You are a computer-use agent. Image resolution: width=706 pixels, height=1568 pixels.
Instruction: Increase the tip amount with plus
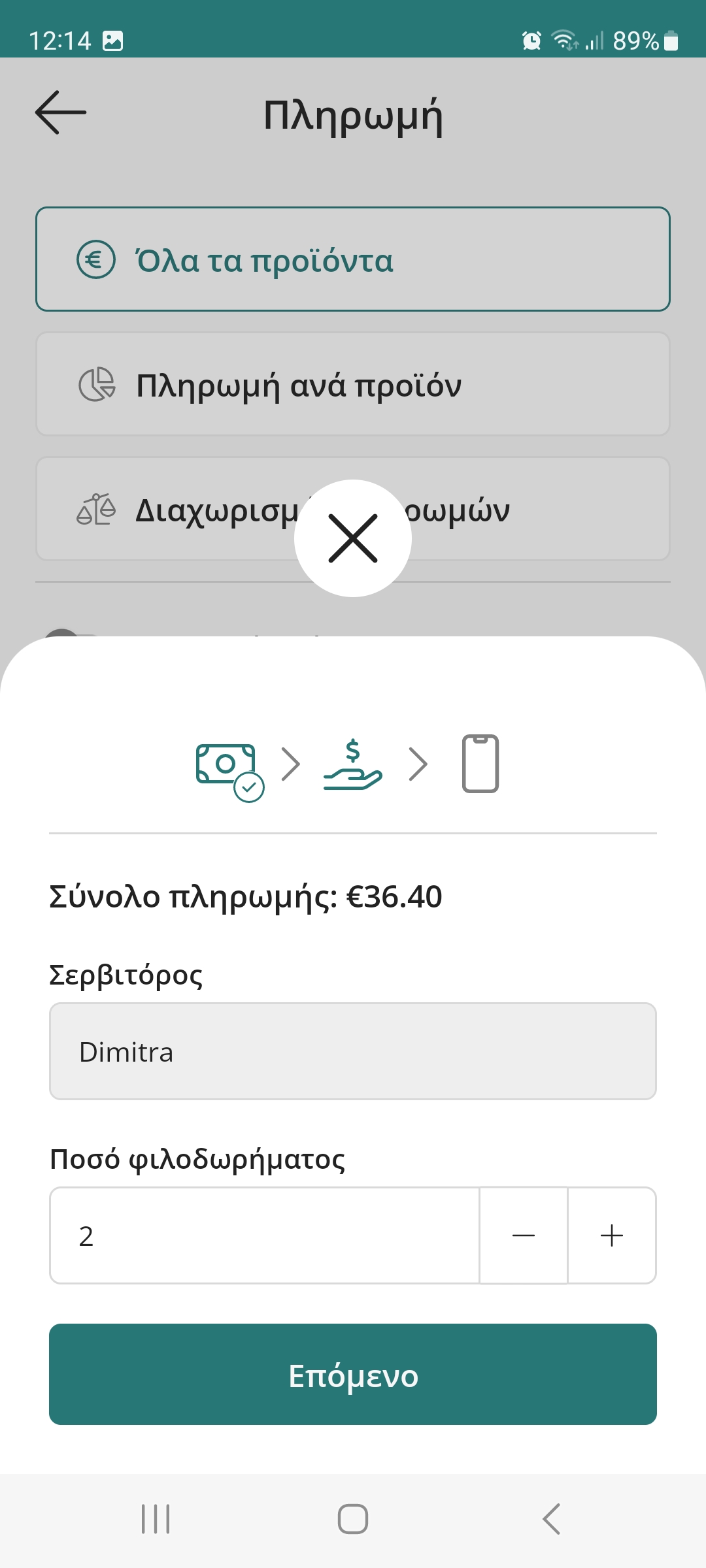[x=612, y=1235]
